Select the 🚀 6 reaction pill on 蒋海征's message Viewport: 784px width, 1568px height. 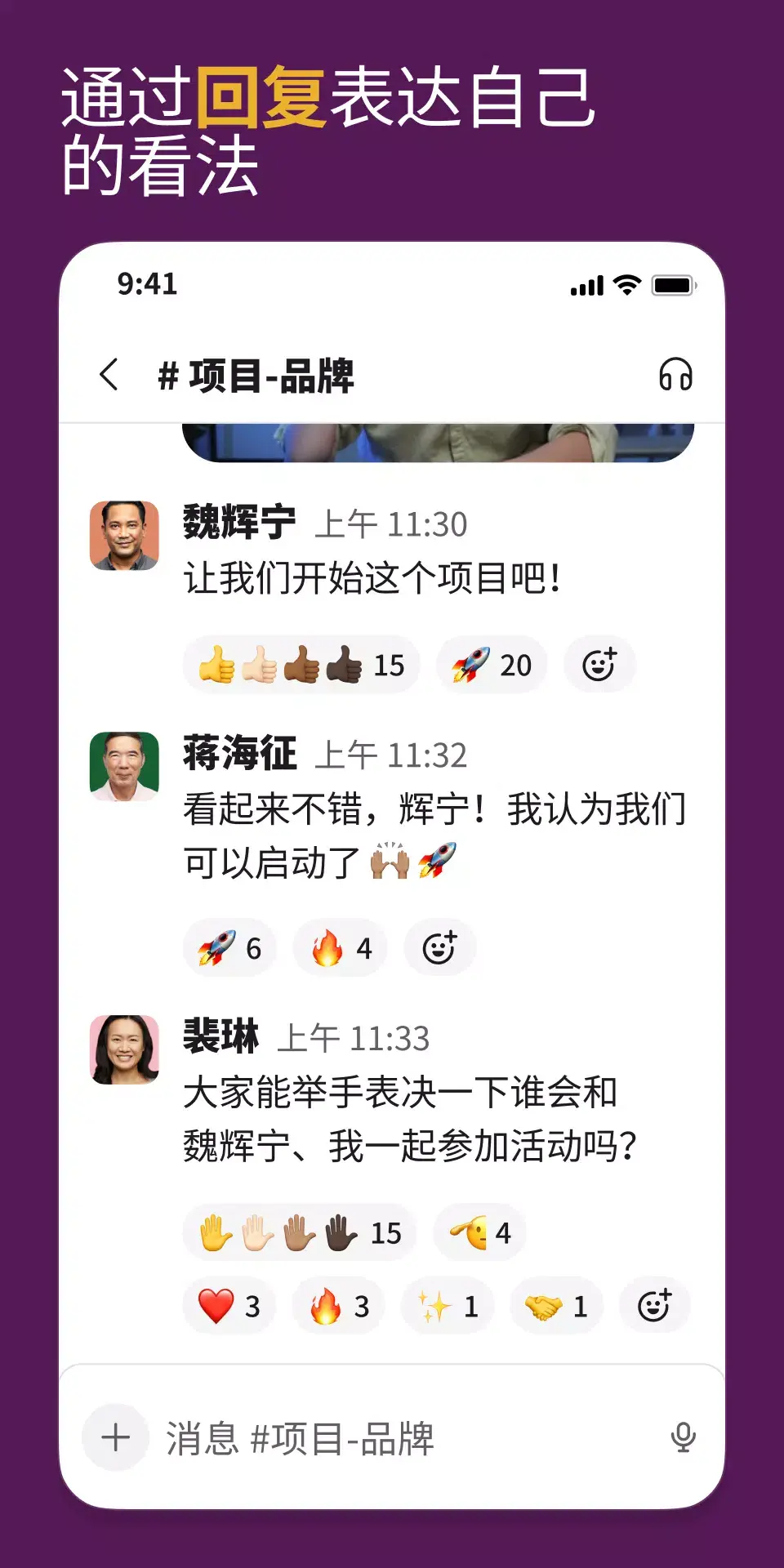click(229, 947)
